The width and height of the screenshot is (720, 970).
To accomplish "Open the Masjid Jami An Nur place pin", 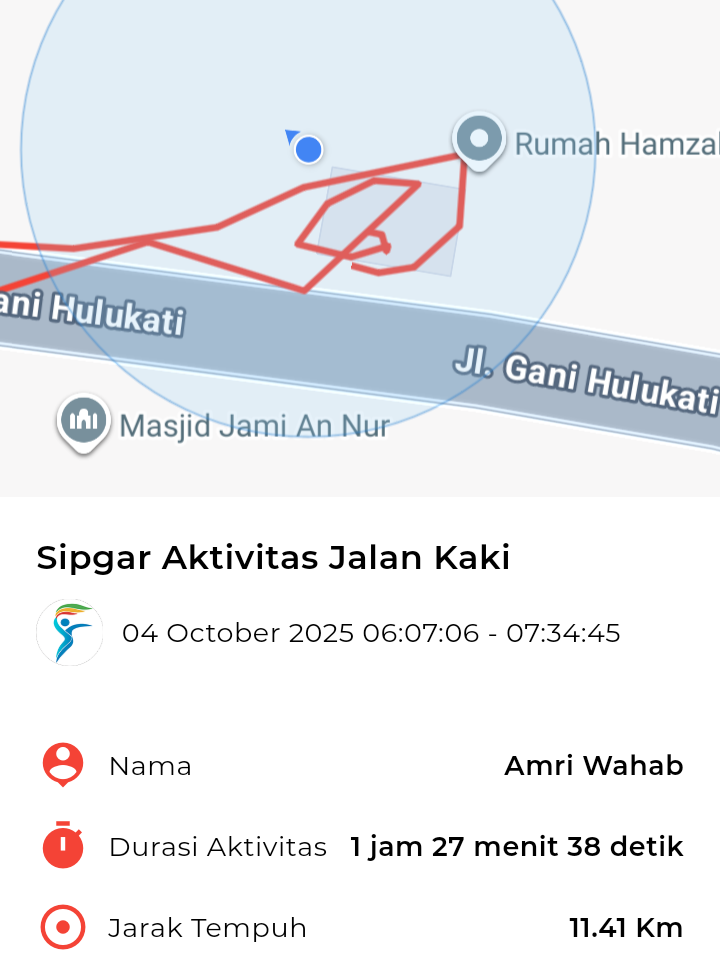I will click(84, 422).
